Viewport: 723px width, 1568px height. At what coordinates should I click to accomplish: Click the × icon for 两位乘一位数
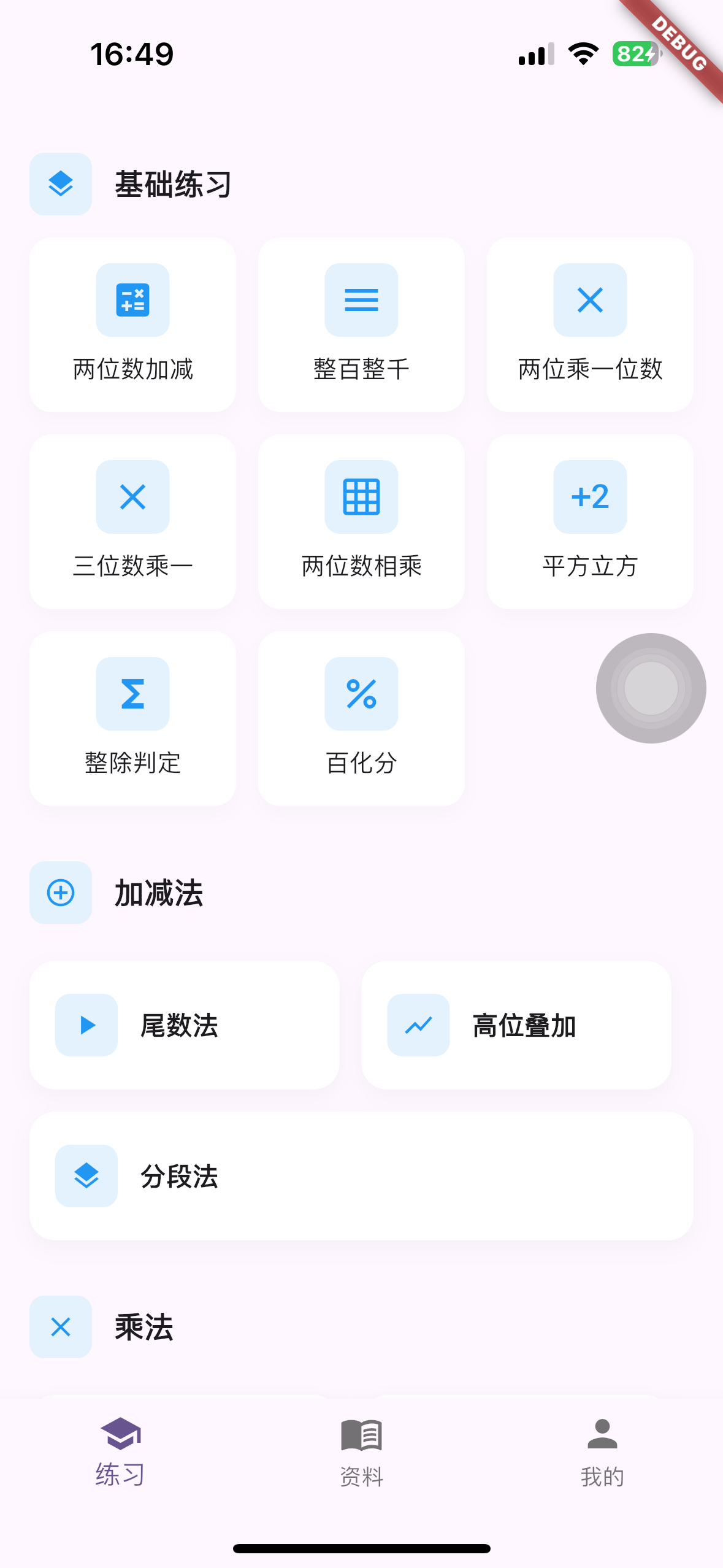(x=589, y=300)
